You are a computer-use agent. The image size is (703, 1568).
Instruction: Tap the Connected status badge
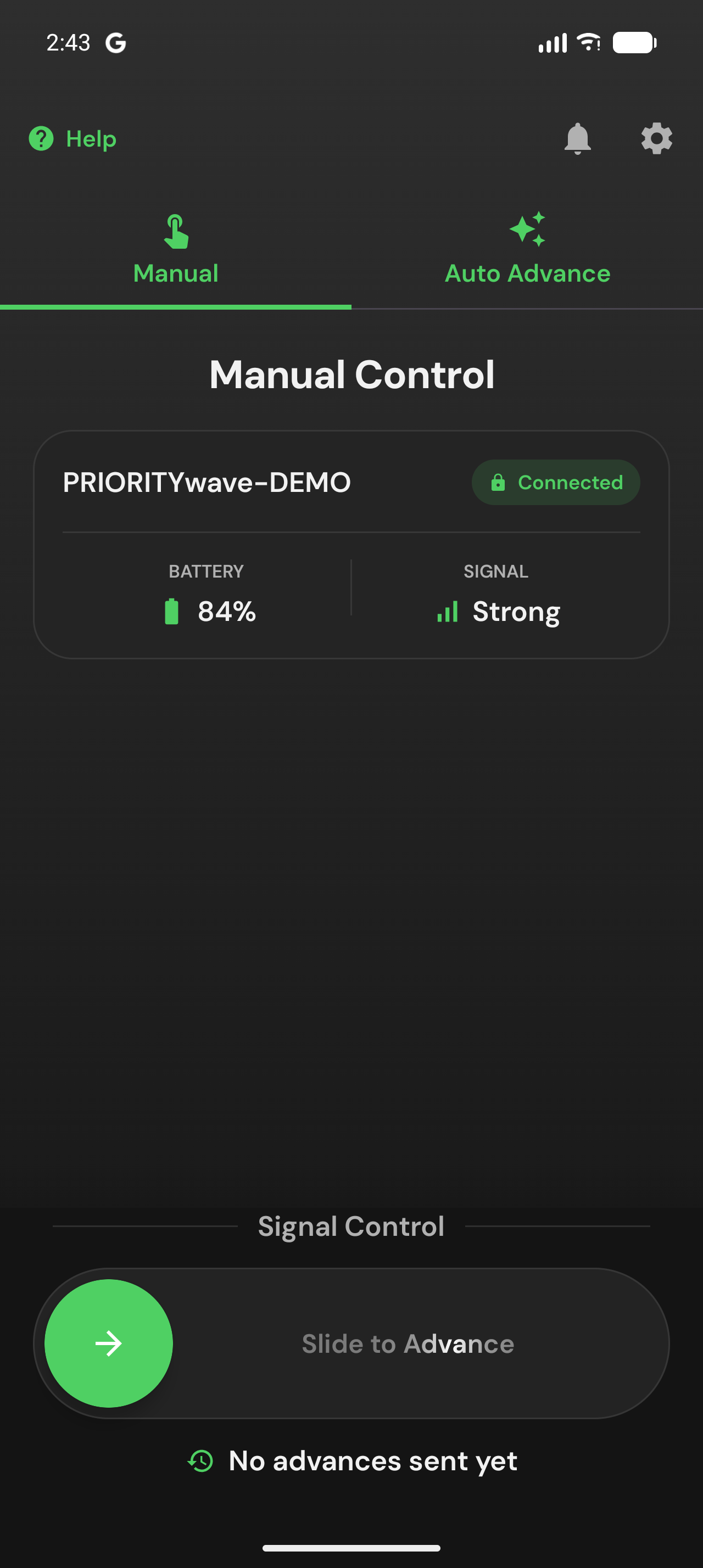(555, 482)
